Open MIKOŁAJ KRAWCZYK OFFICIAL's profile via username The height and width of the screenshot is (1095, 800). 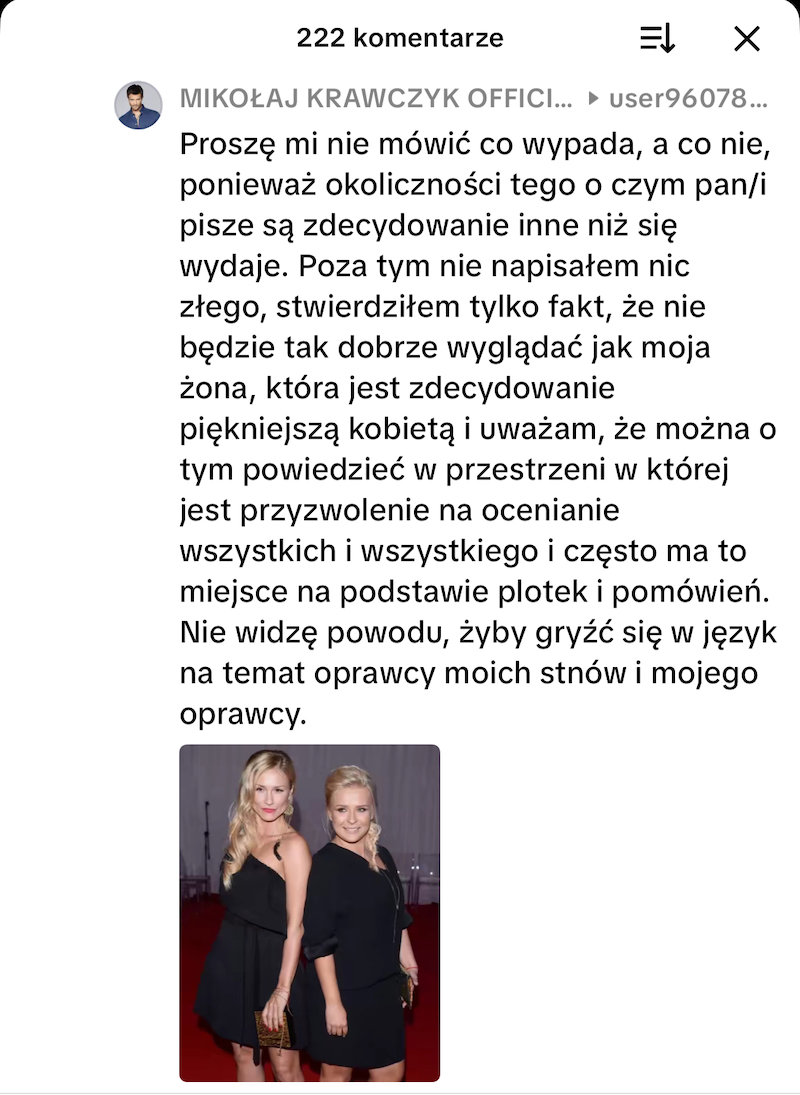(376, 99)
